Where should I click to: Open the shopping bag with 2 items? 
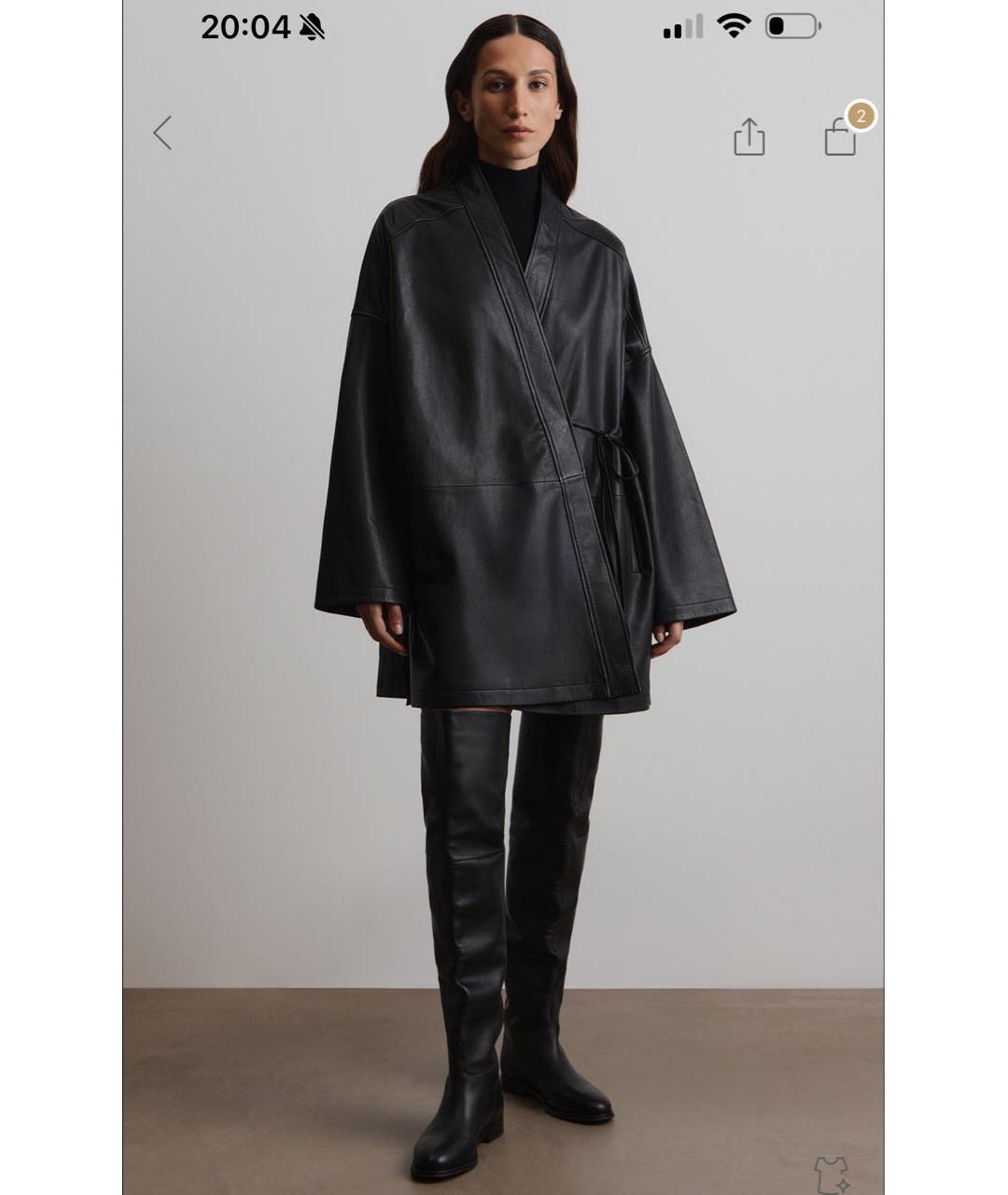(x=841, y=137)
